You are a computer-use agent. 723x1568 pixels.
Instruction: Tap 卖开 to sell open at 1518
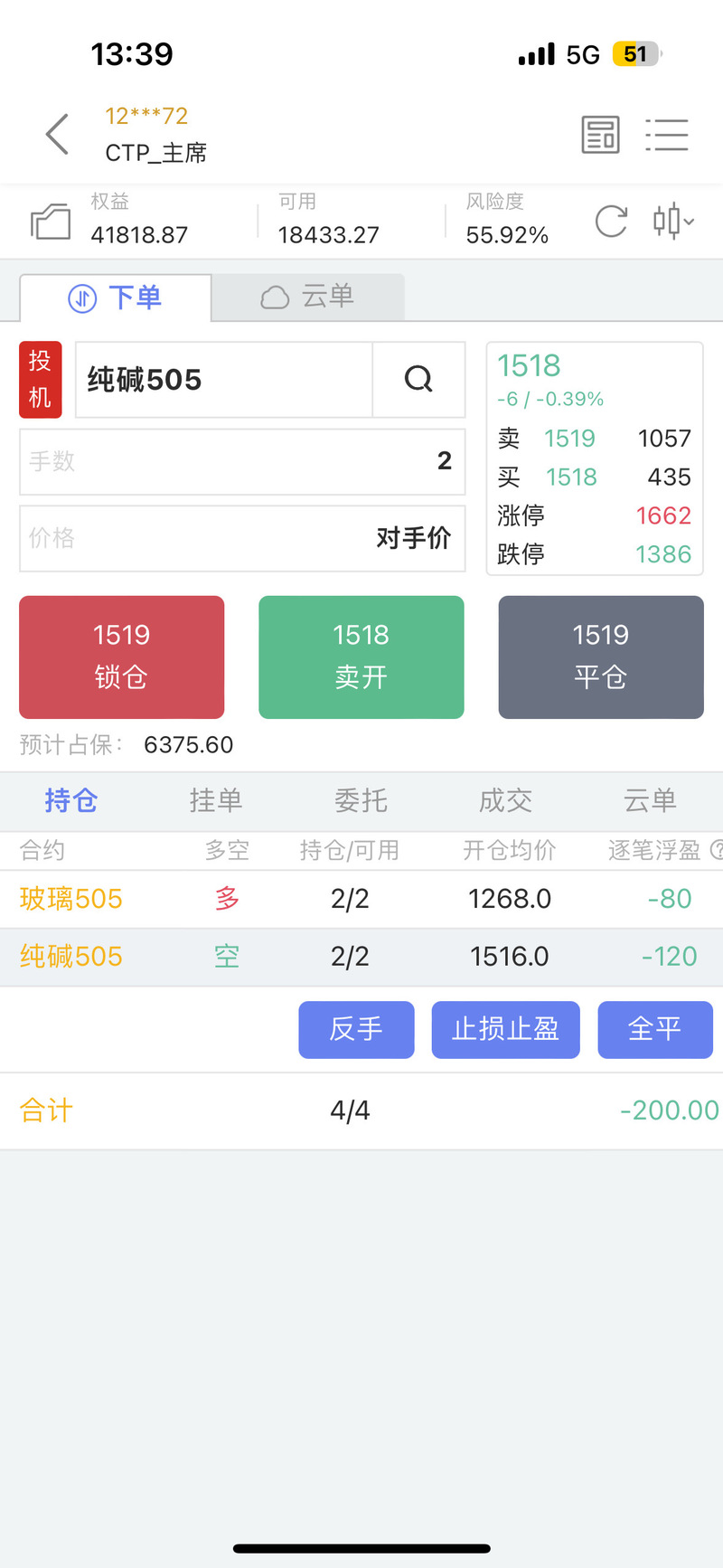click(361, 656)
